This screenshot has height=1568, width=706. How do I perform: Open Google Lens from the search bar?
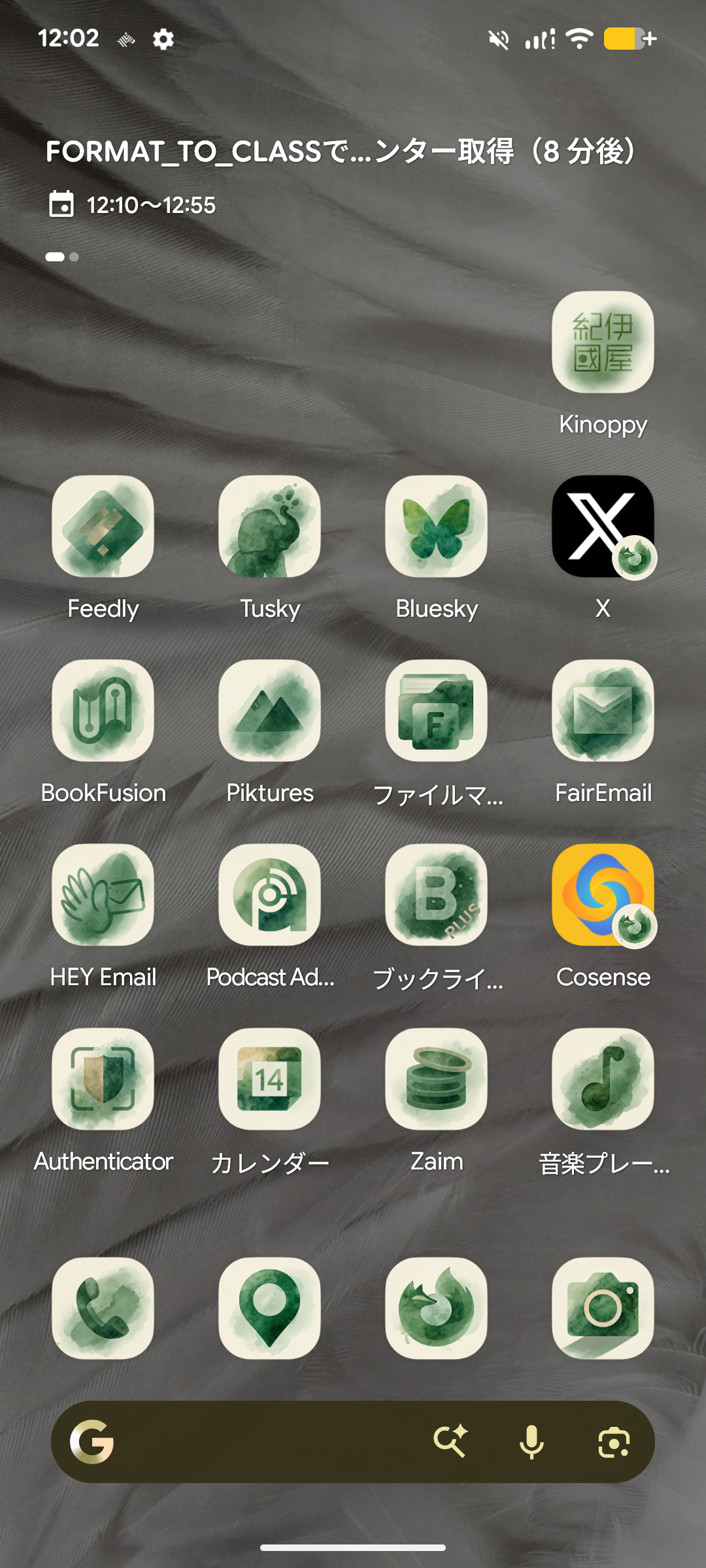[x=614, y=1442]
